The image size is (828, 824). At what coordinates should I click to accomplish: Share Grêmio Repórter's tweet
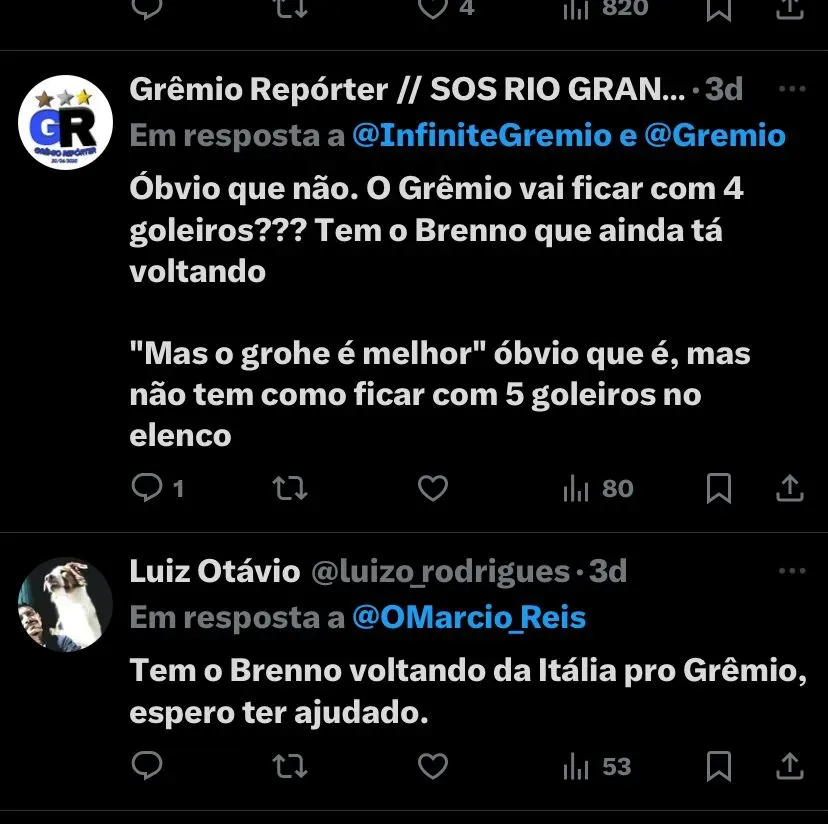click(x=790, y=488)
